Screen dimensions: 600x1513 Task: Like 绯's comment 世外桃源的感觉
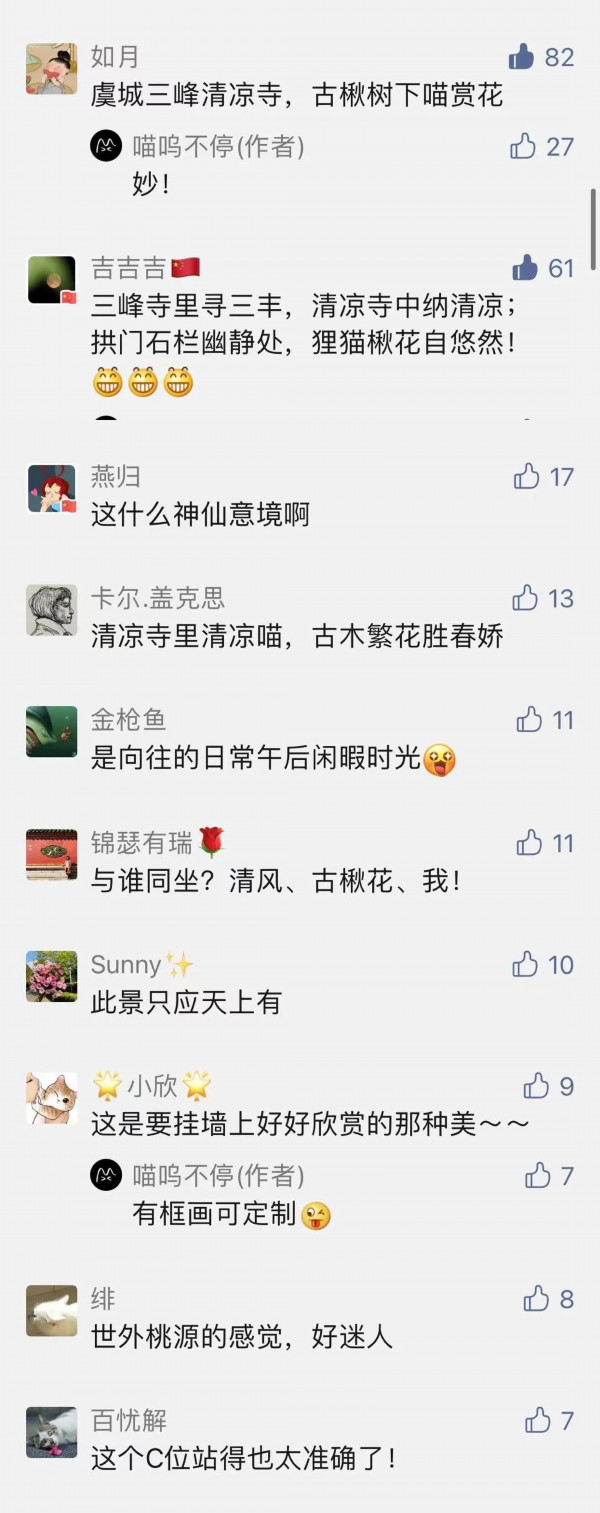click(536, 1298)
